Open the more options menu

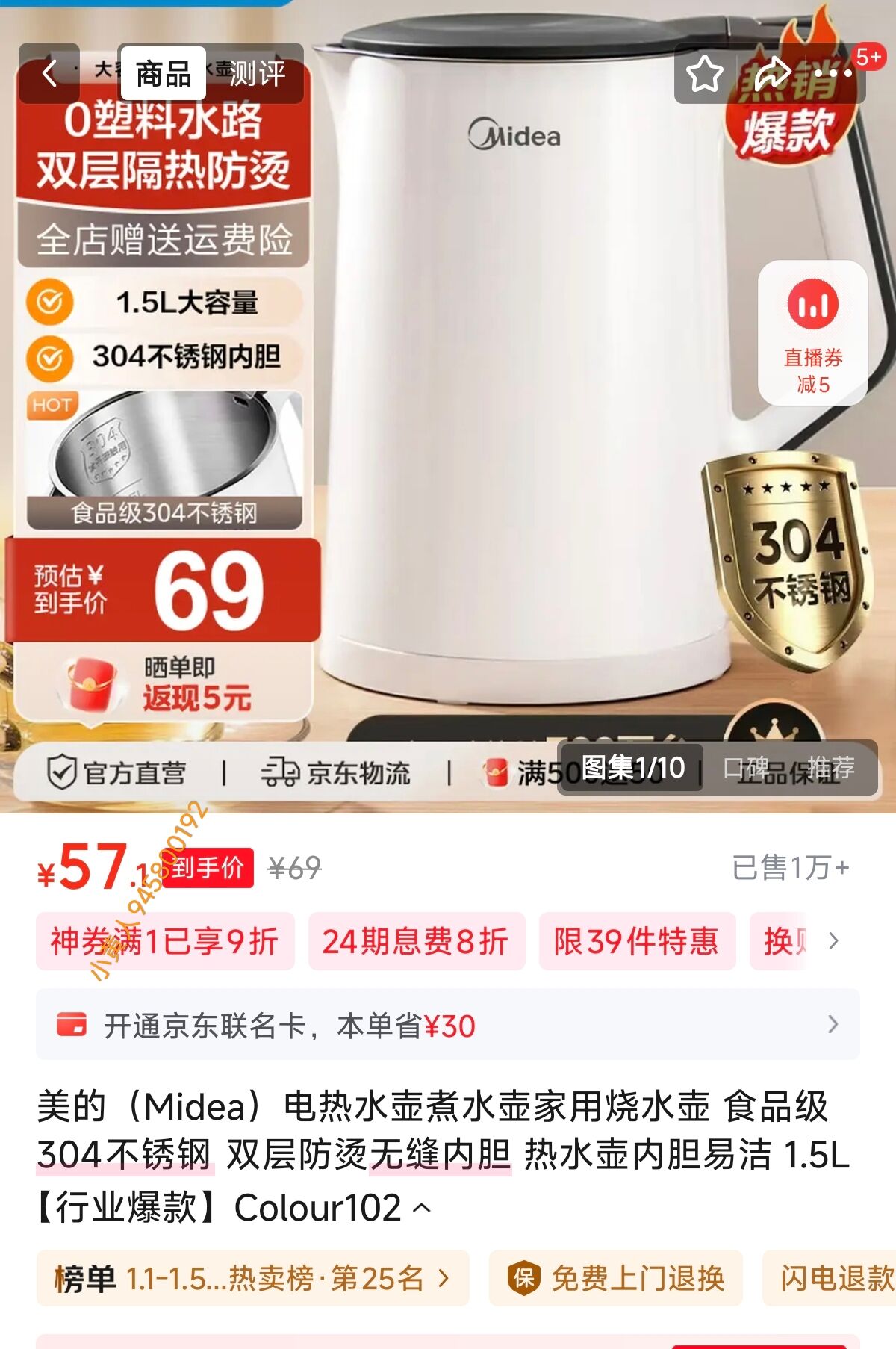coord(834,73)
